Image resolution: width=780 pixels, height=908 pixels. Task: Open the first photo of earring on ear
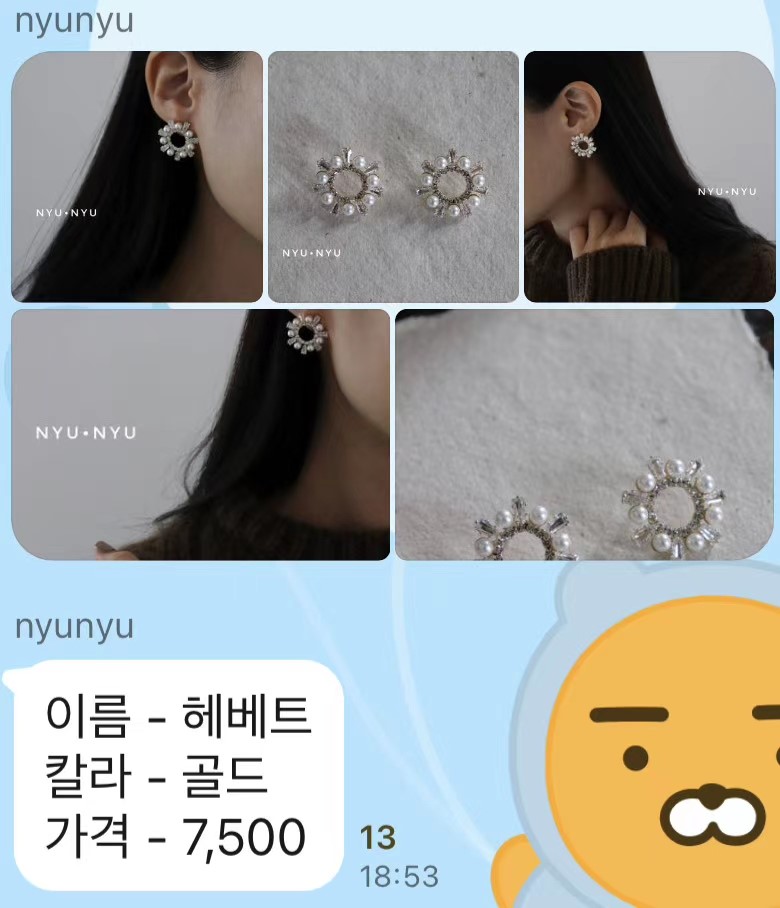point(137,177)
